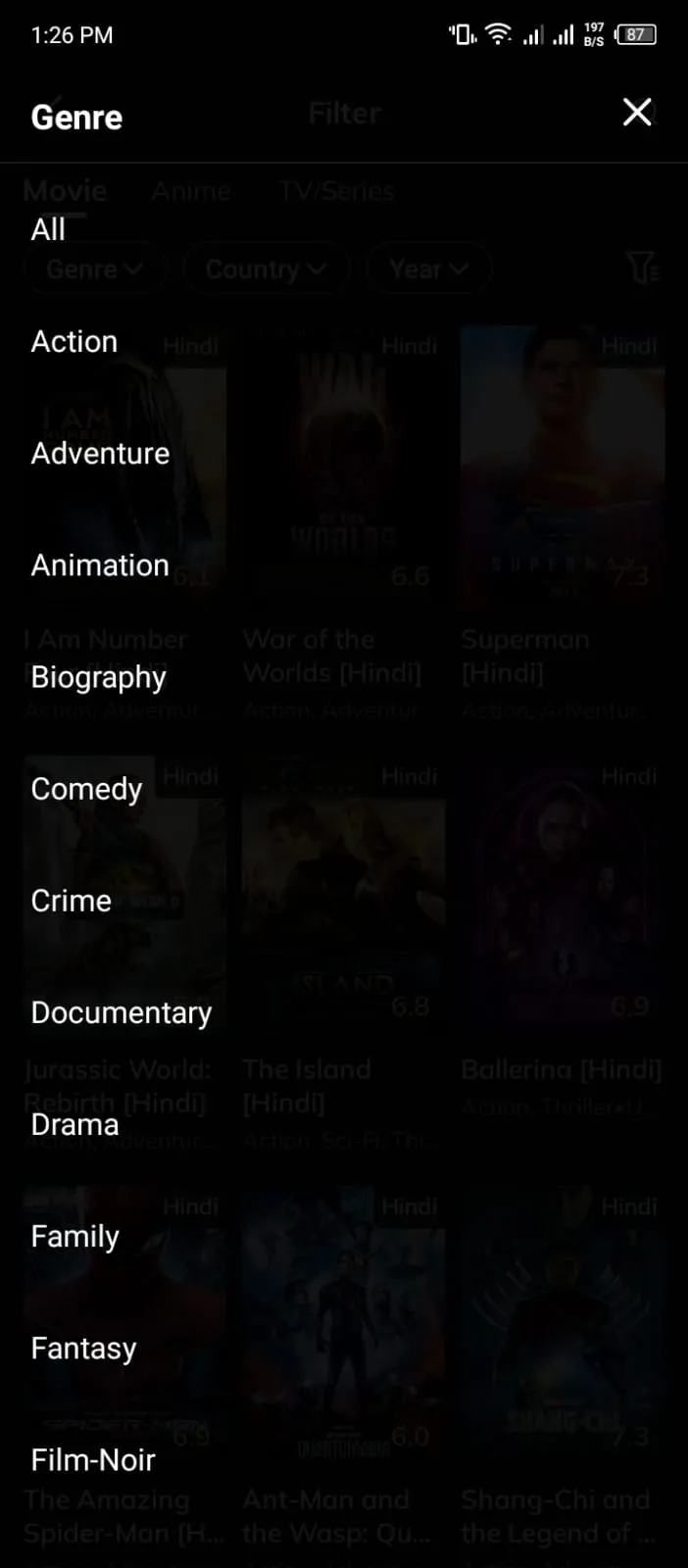Pick Adventure from the genre list
688x1568 pixels.
click(100, 453)
